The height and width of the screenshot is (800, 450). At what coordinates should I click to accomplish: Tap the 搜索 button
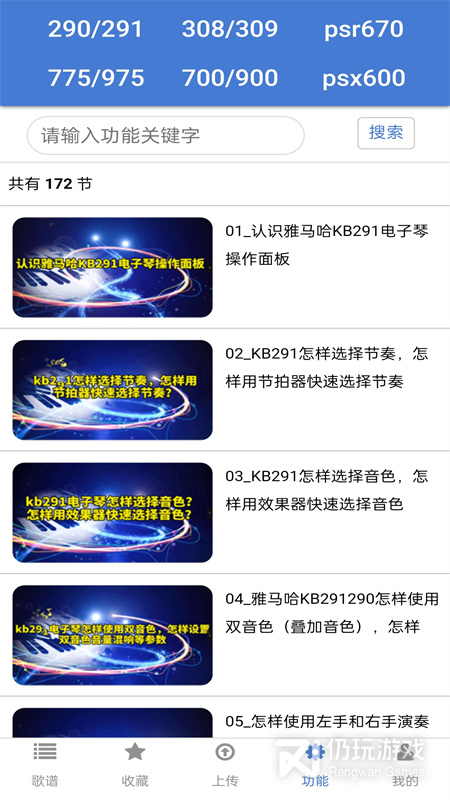386,133
